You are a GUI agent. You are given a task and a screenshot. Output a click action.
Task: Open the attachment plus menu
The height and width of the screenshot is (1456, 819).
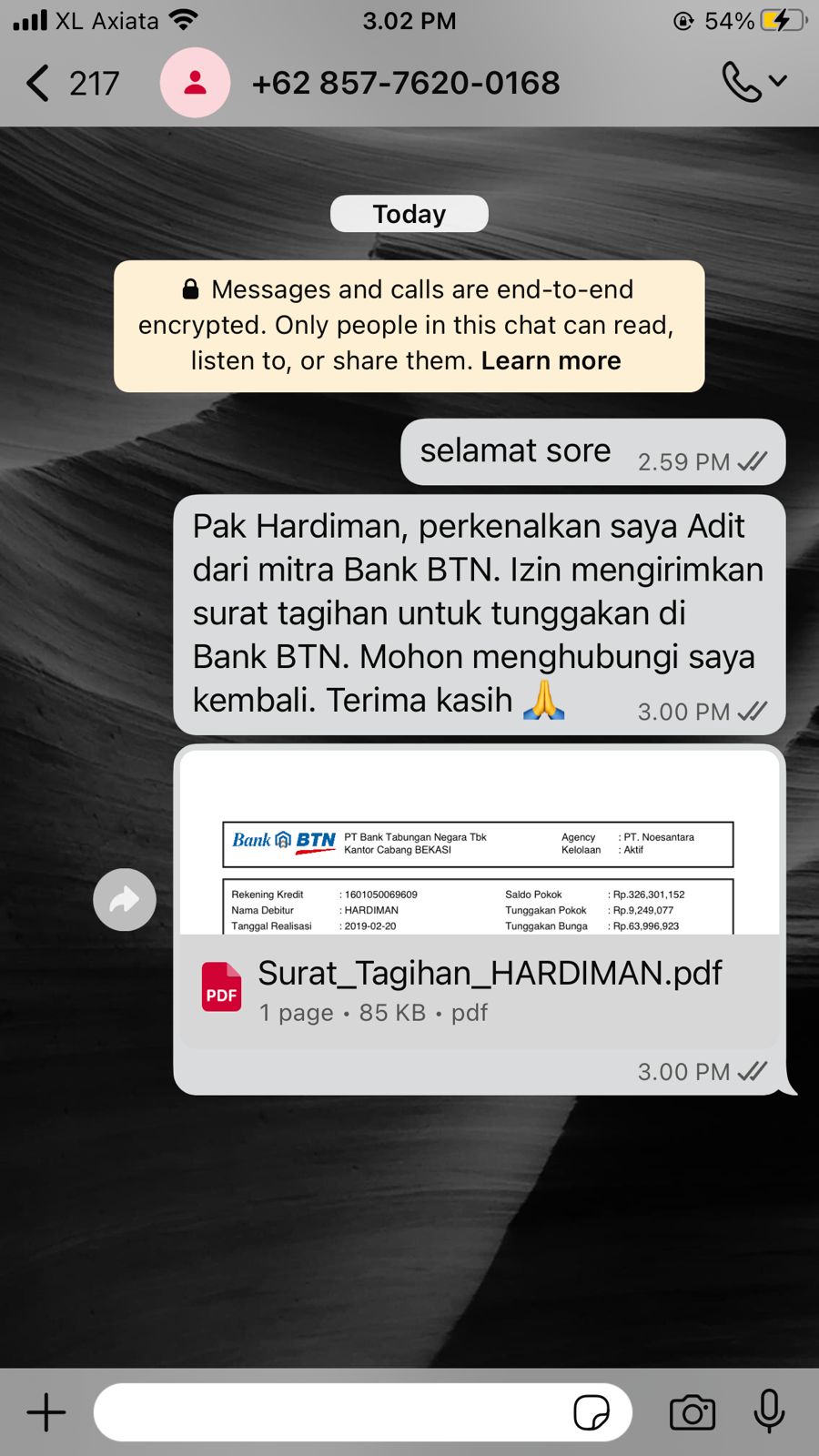[46, 1412]
